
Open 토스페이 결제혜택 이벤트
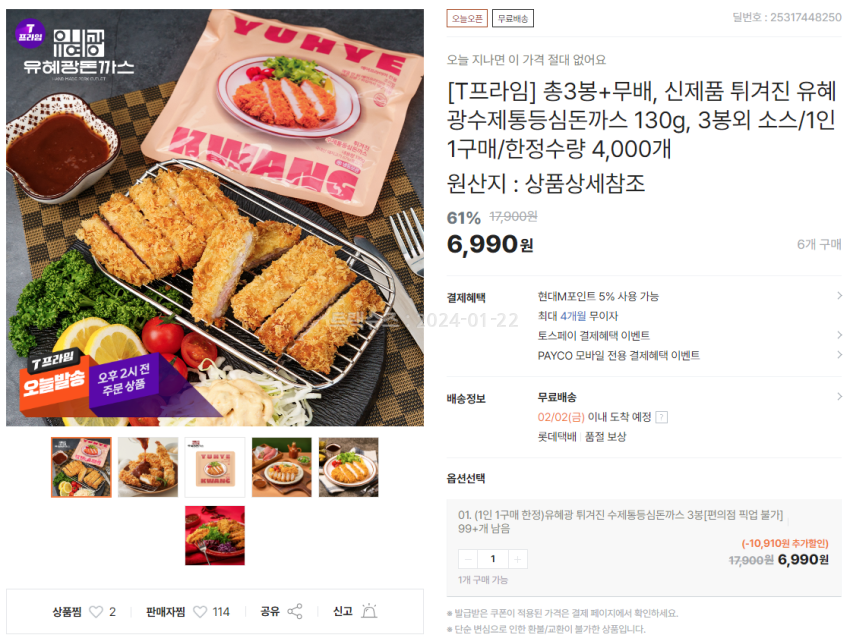(x=838, y=335)
